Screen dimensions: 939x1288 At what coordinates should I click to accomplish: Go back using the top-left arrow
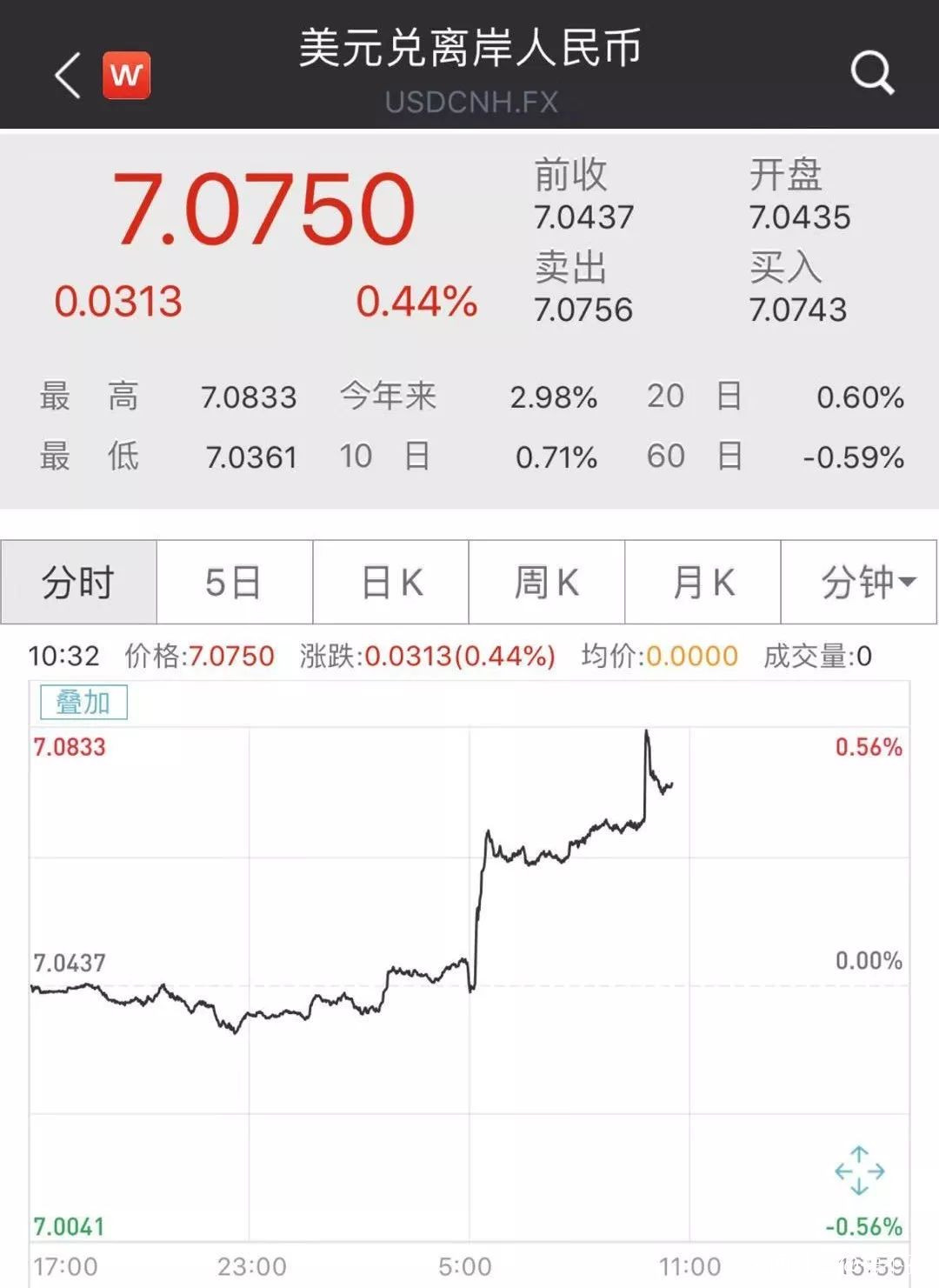pos(68,75)
